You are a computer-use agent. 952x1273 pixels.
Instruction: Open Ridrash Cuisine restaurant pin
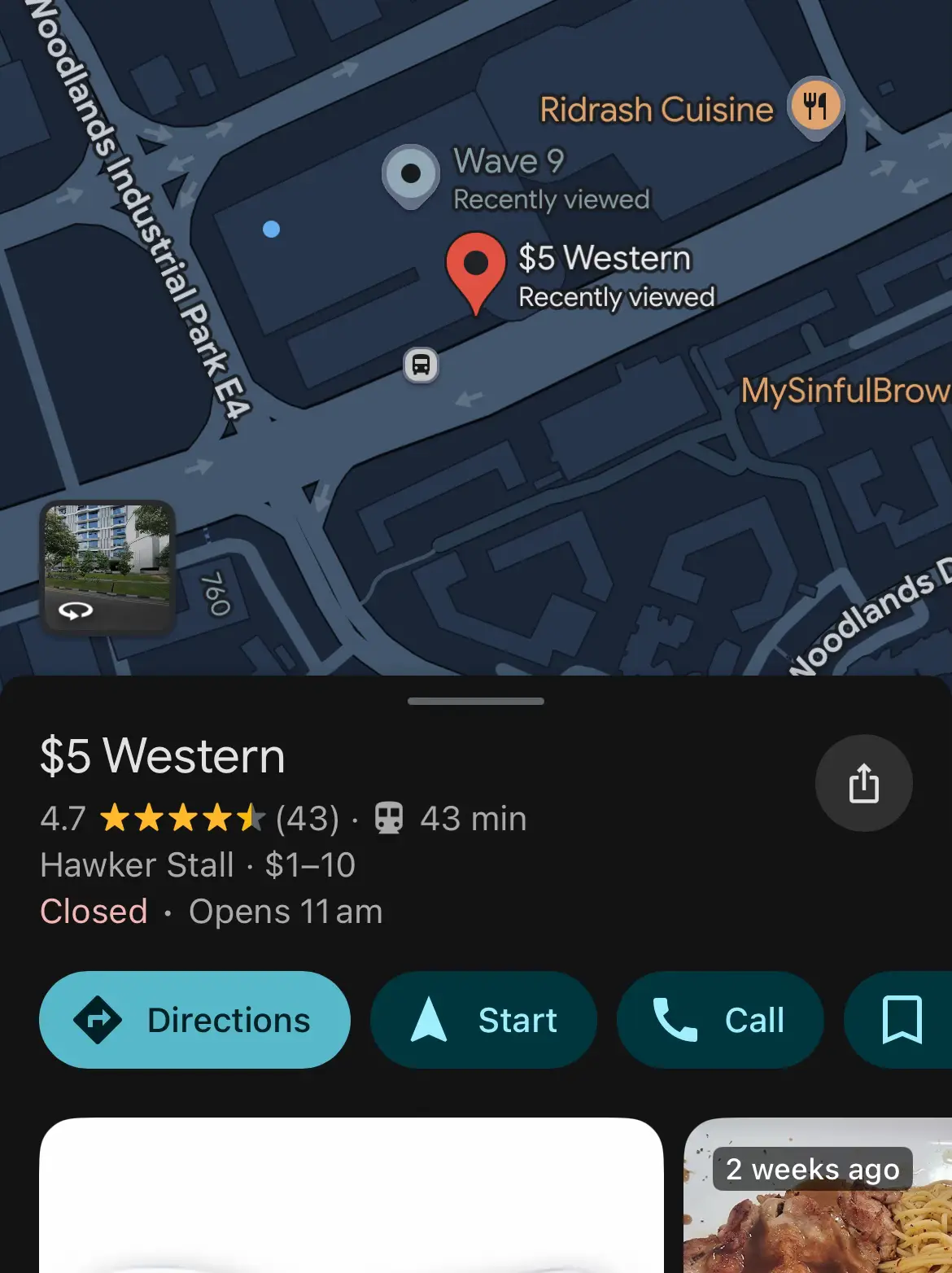pyautogui.click(x=815, y=105)
